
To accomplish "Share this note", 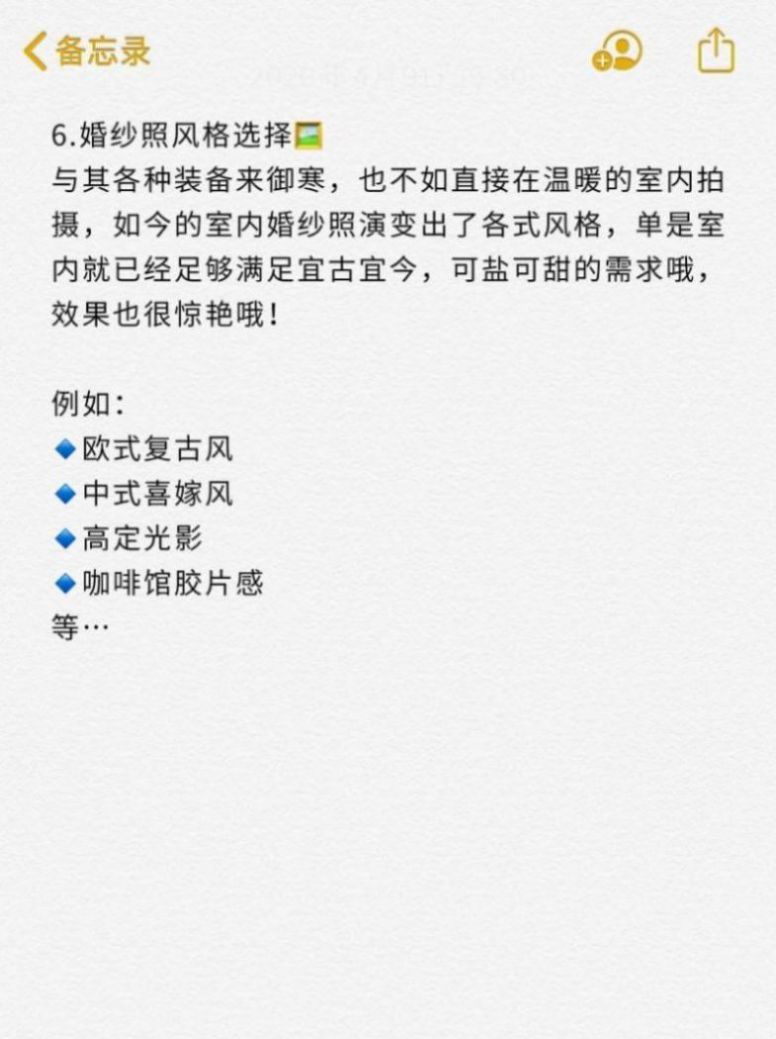I will [716, 50].
